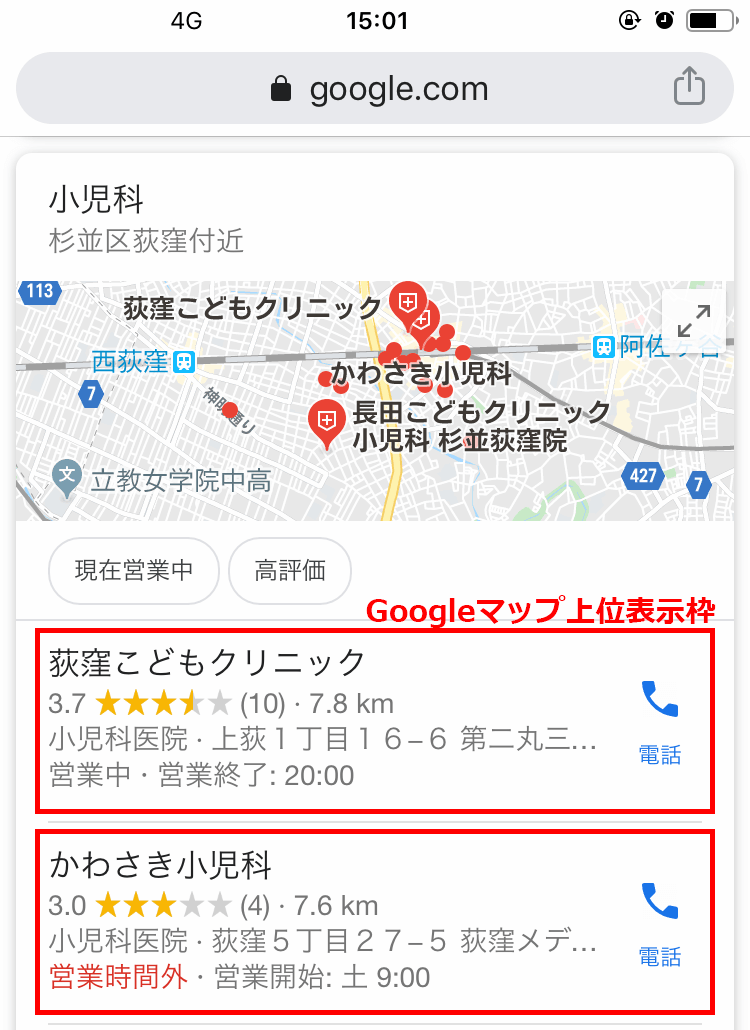750x1030 pixels.
Task: Open 荻窪こどもクリニック listing
Action: click(x=208, y=662)
